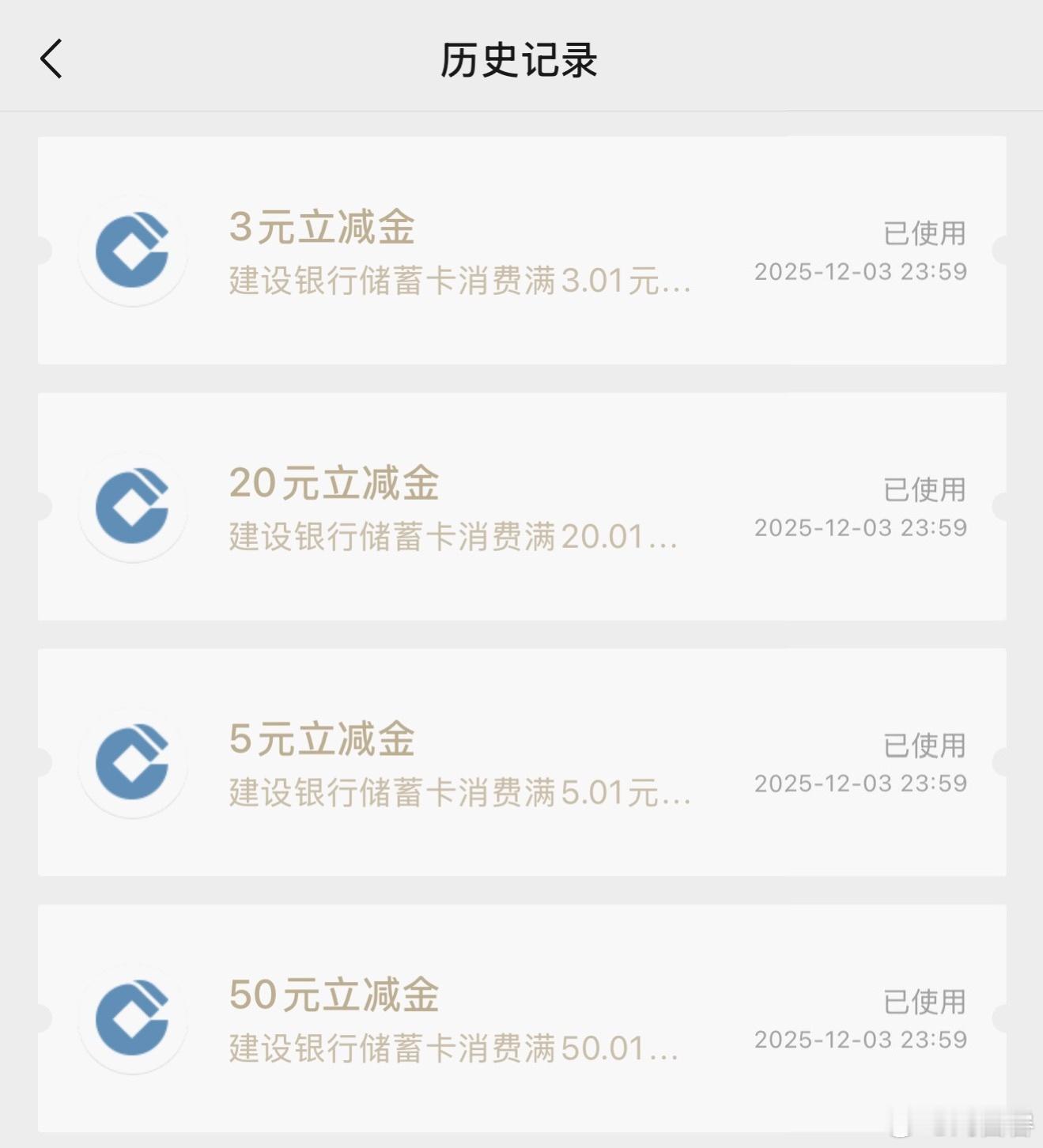This screenshot has height=1148, width=1043.
Task: Tap the expiry date on the 20元 coupon
Action: 860,527
